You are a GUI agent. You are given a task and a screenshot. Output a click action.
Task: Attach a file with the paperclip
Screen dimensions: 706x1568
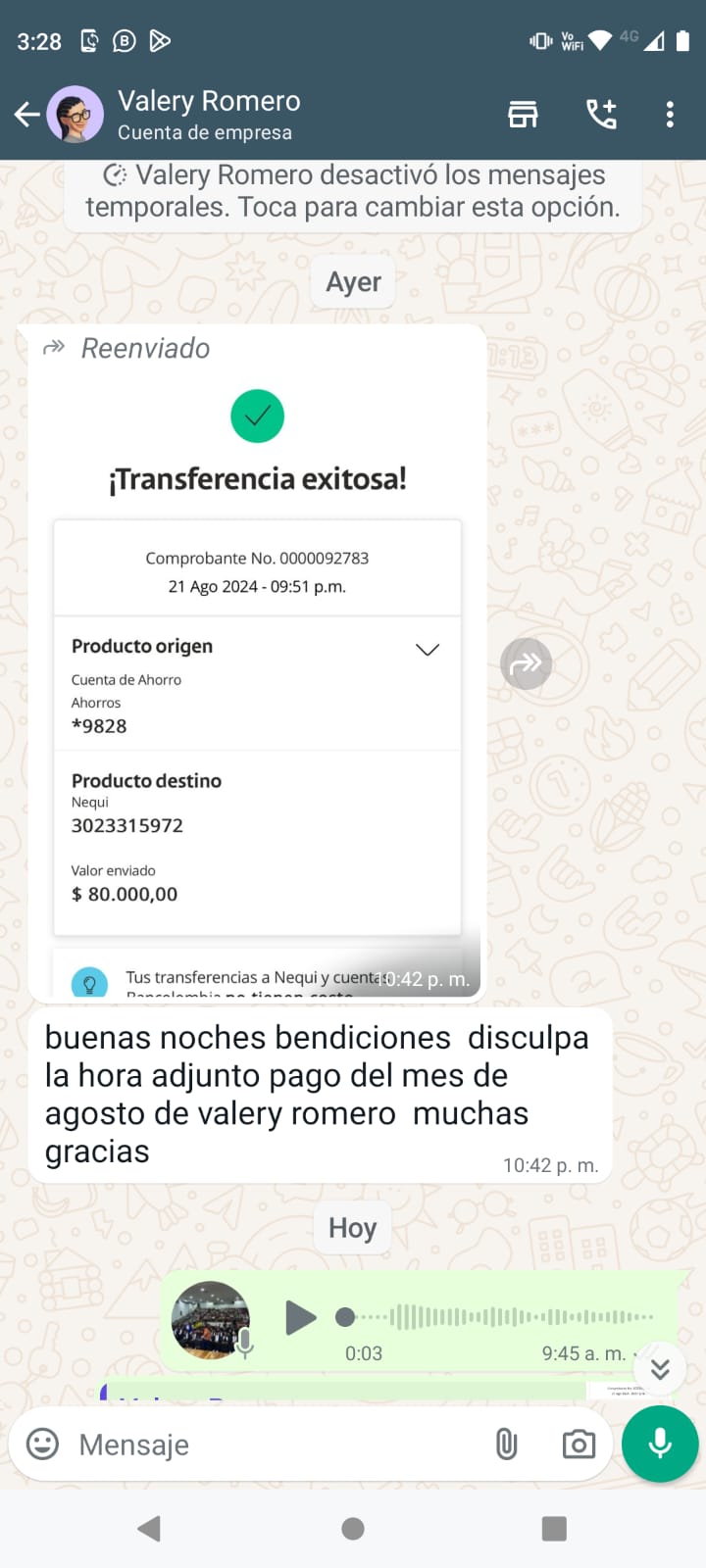(x=506, y=1444)
